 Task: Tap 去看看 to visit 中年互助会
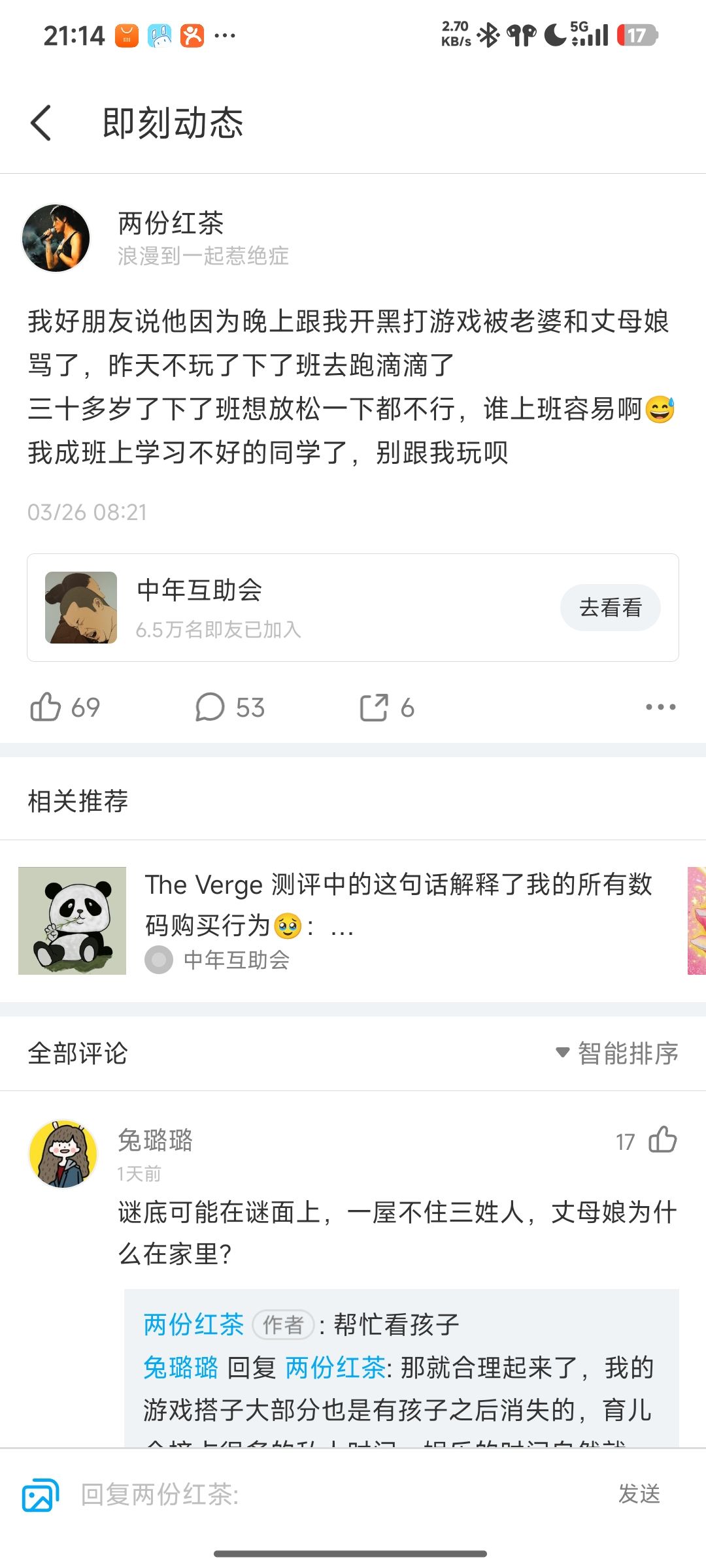pos(610,608)
